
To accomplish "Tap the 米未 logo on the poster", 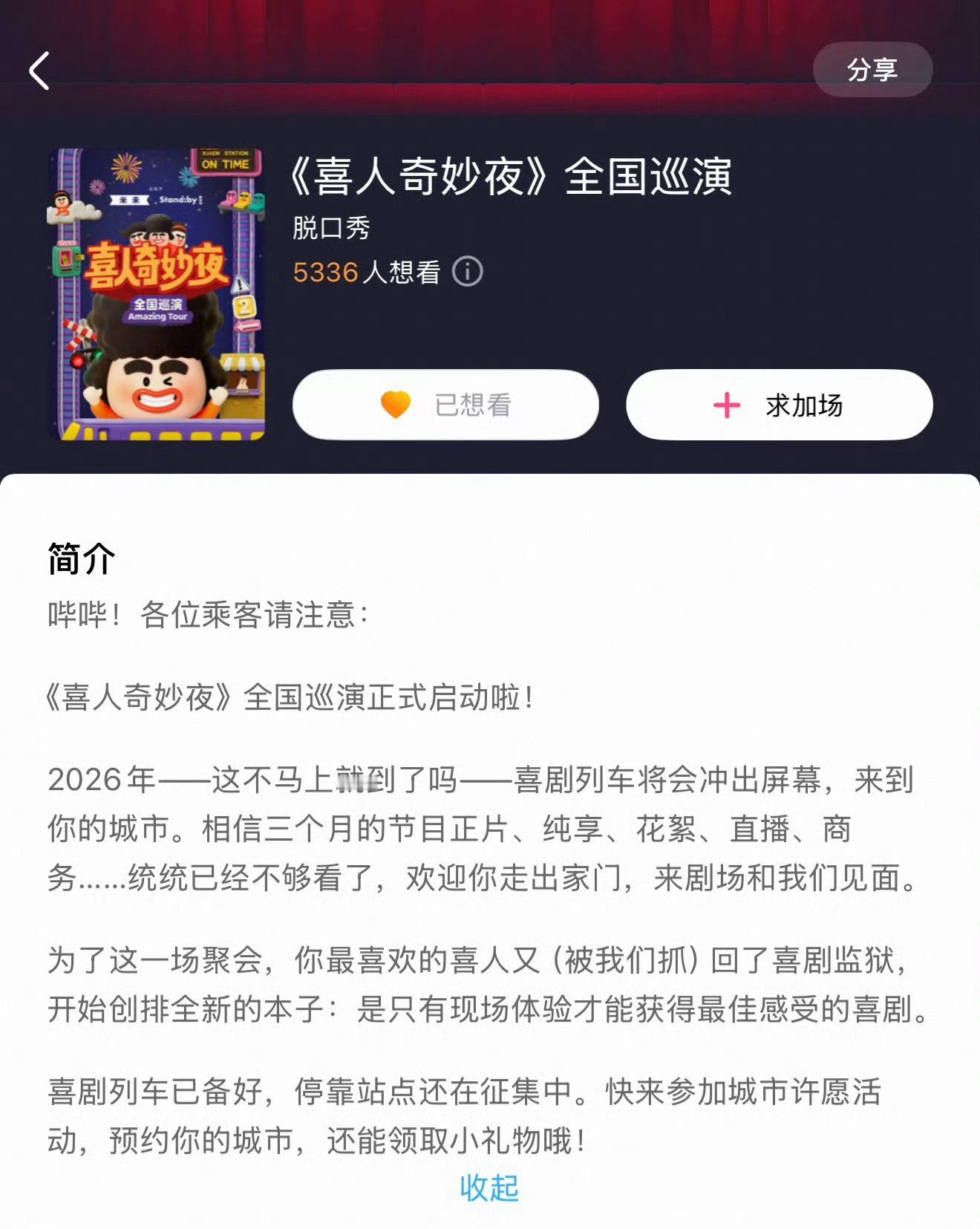I will point(129,200).
